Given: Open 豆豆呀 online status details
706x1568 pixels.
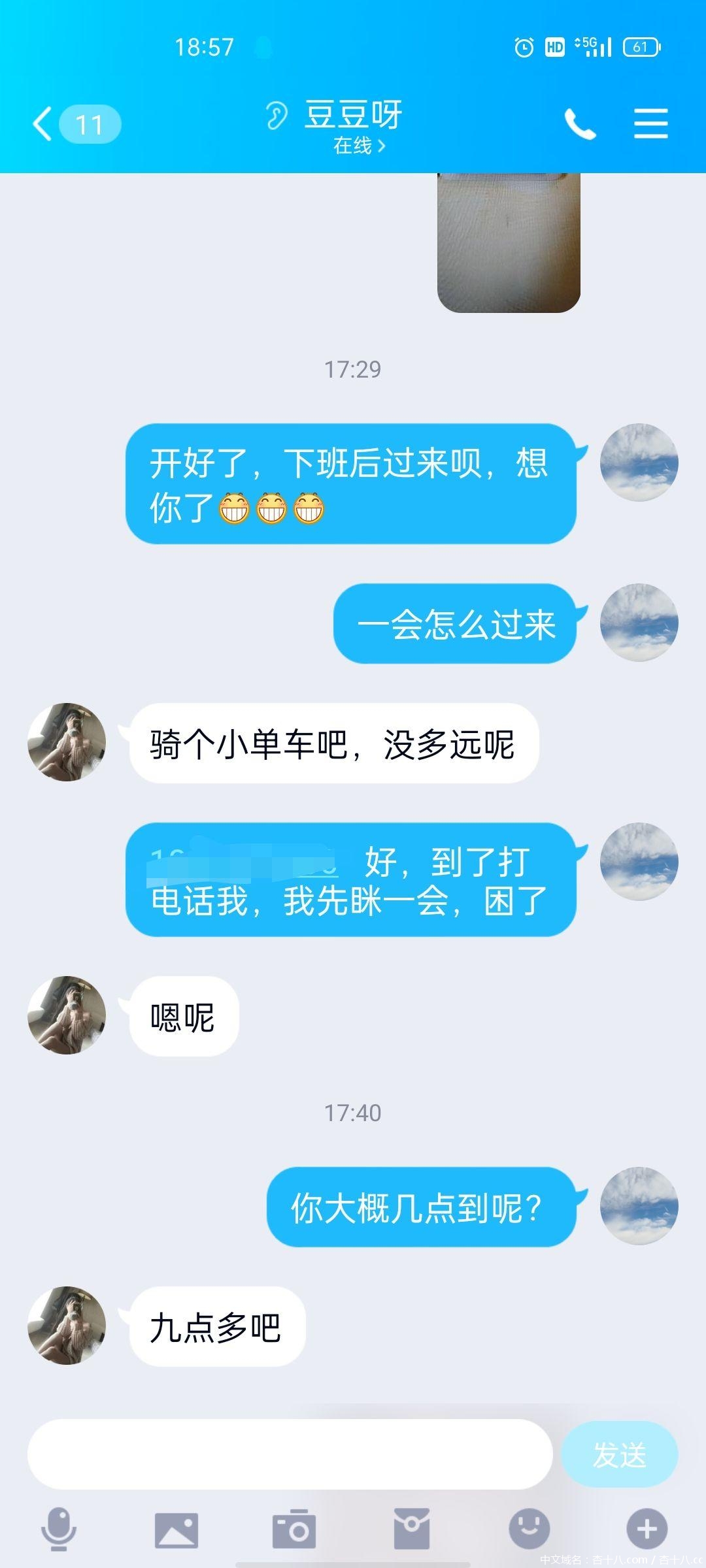Looking at the screenshot, I should [359, 146].
